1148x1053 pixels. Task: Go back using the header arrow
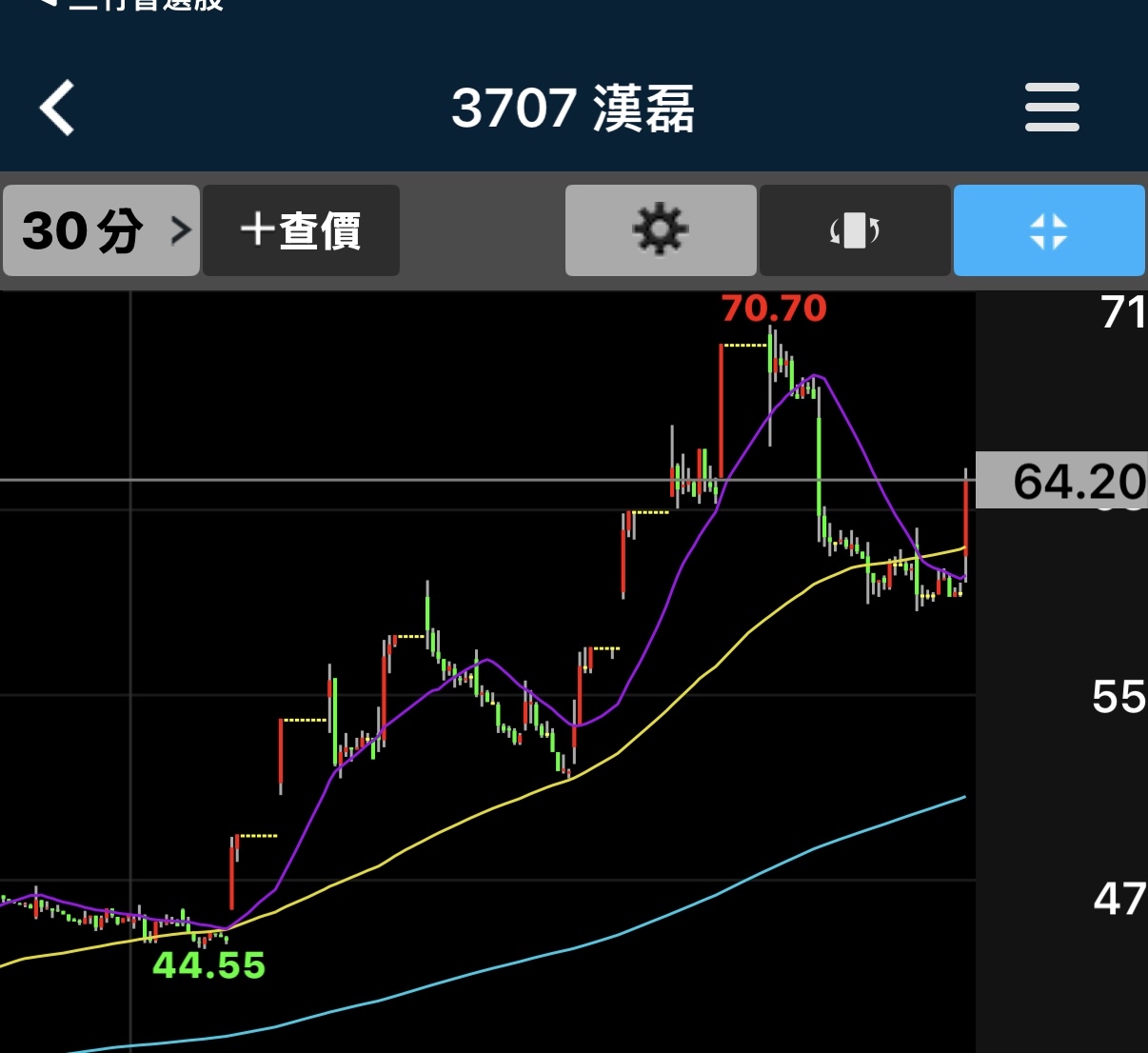point(57,108)
